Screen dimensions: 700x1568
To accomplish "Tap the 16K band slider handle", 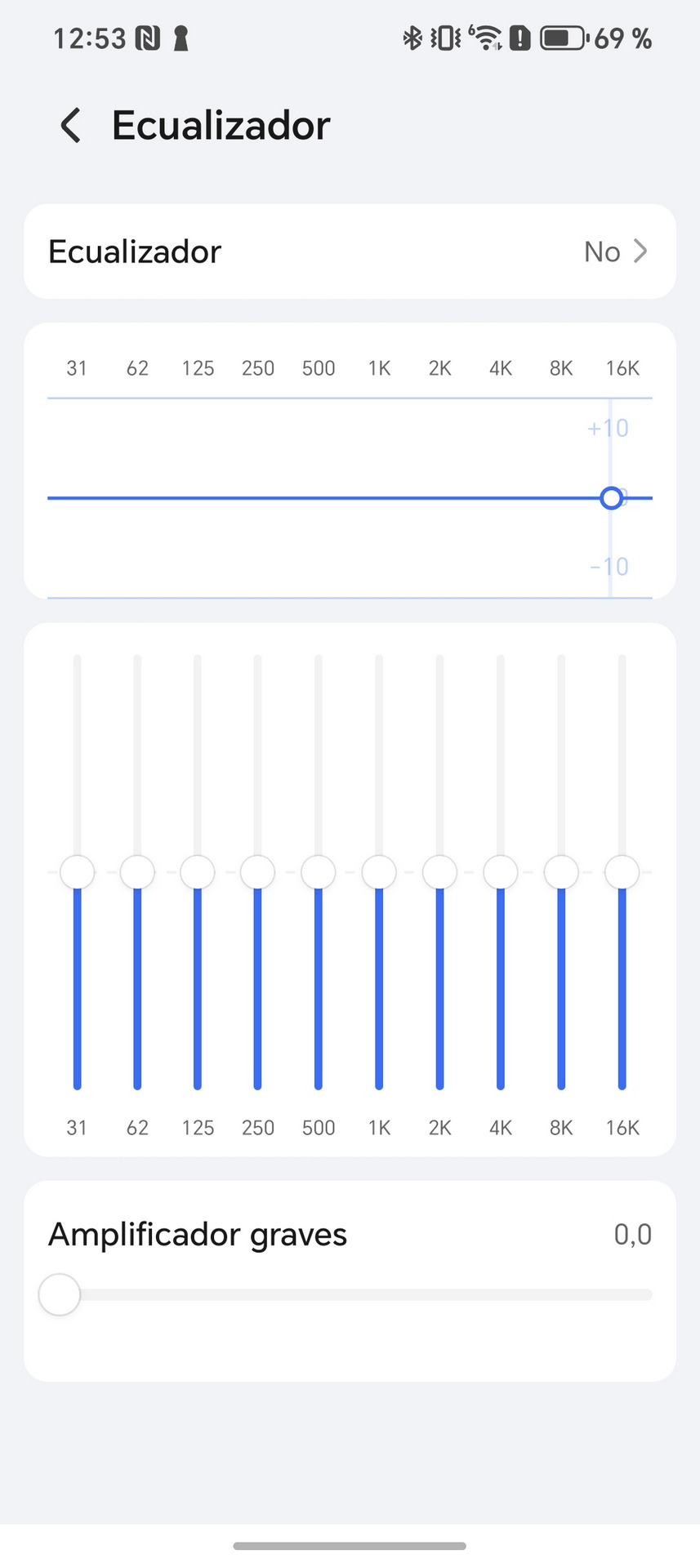I will 622,872.
